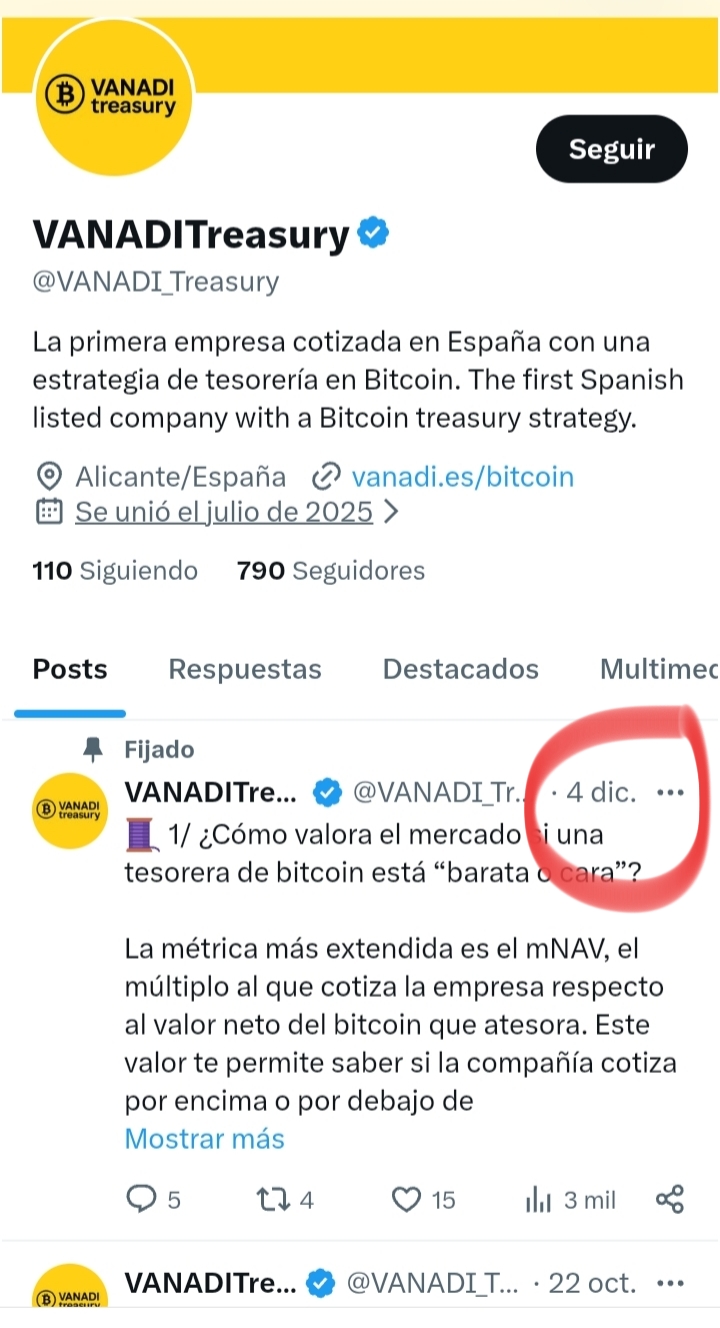Open the VANADI treasury profile picture
Screen dimensions: 720x1328
(113, 97)
